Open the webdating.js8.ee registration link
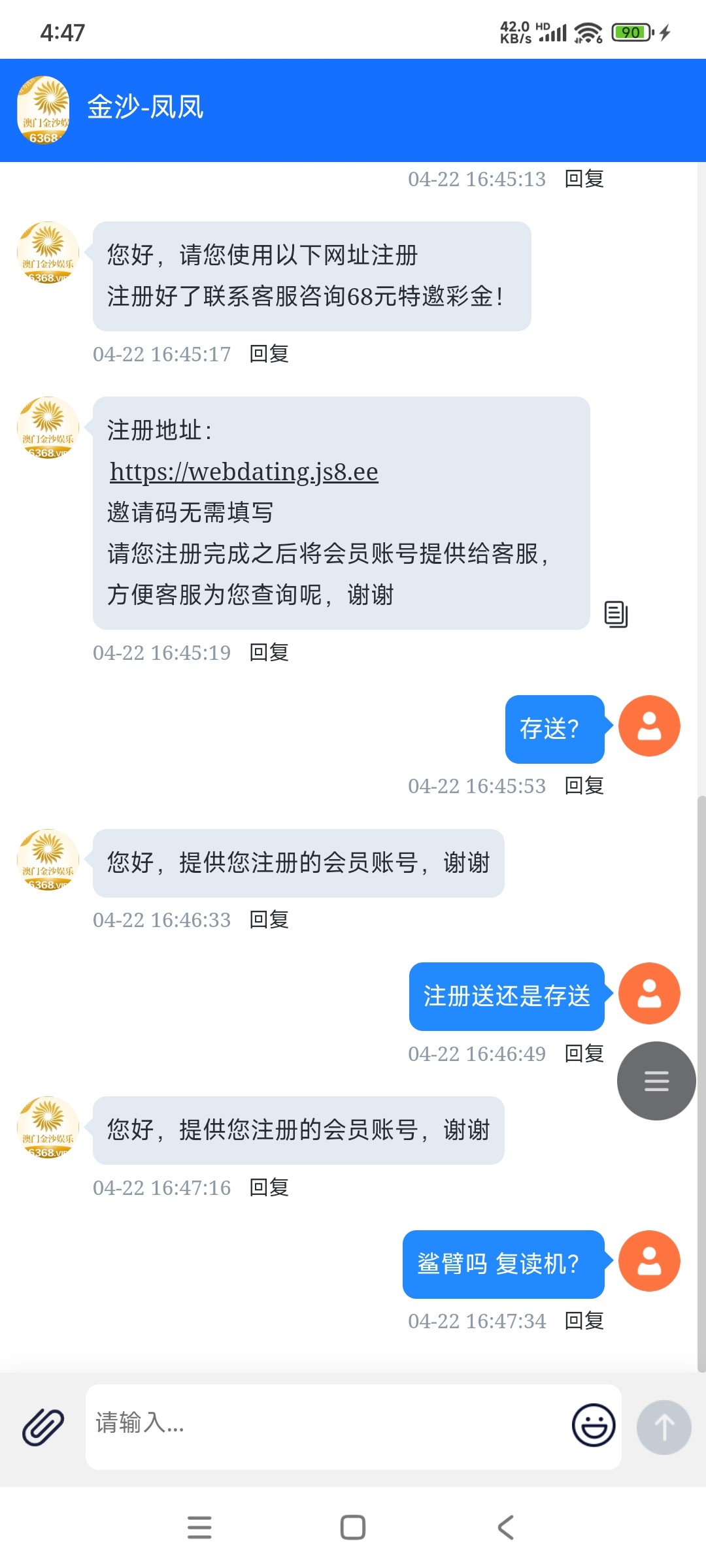The image size is (706, 1568). (x=244, y=471)
